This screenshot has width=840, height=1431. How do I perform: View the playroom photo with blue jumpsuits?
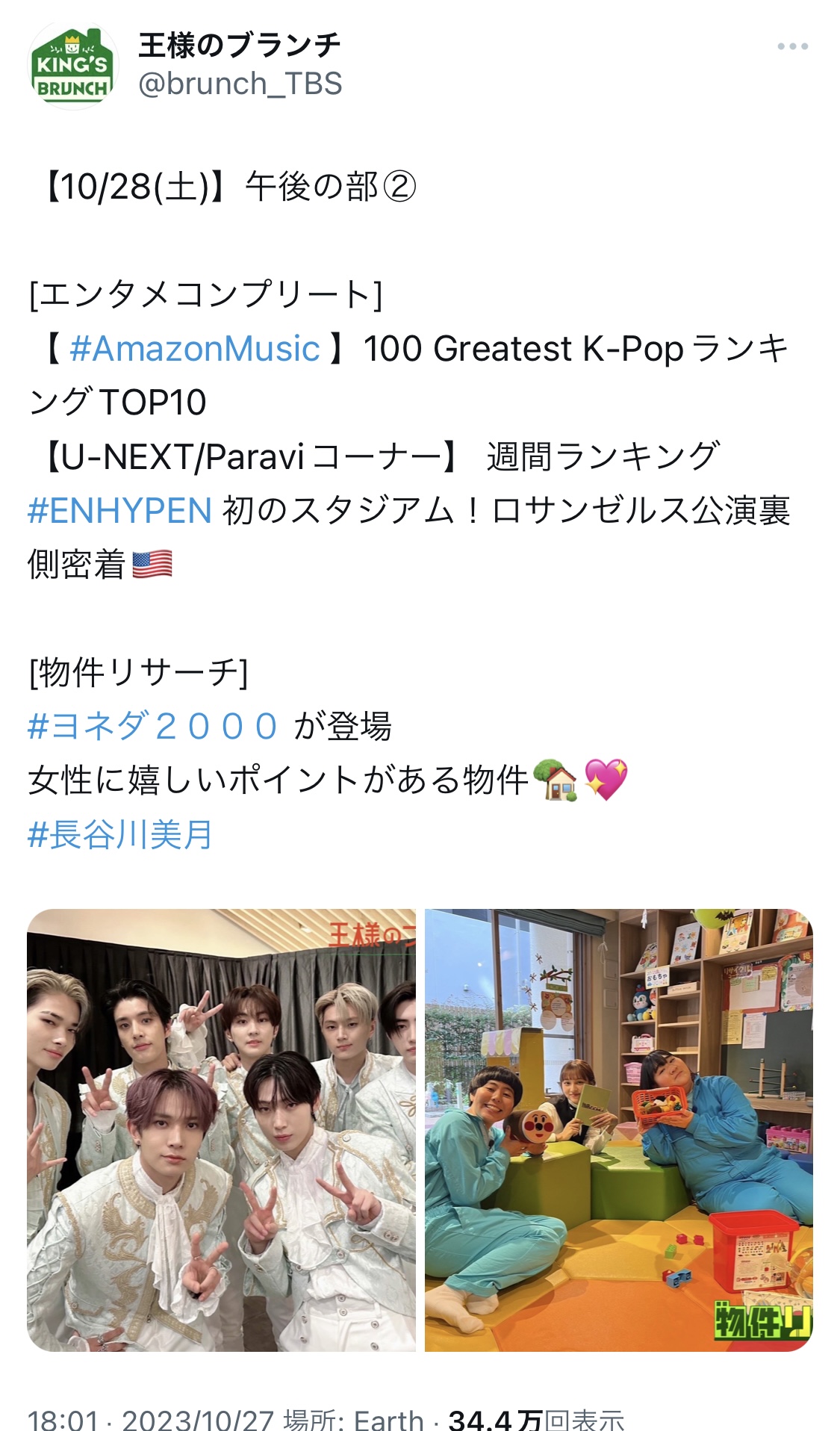tap(619, 1130)
